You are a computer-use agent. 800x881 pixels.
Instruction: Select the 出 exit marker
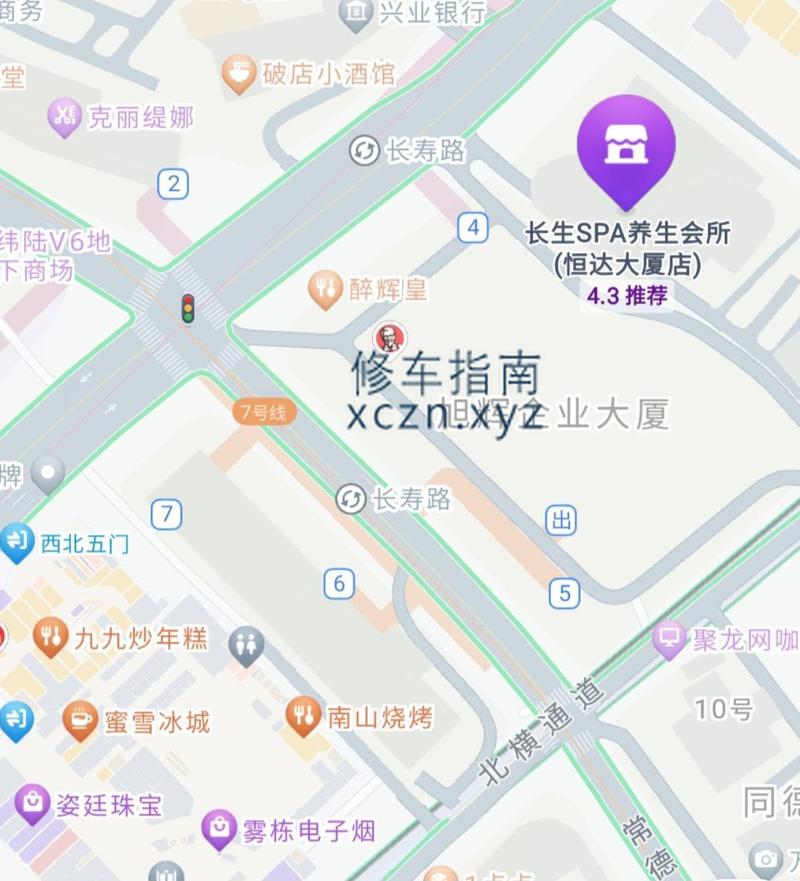562,519
